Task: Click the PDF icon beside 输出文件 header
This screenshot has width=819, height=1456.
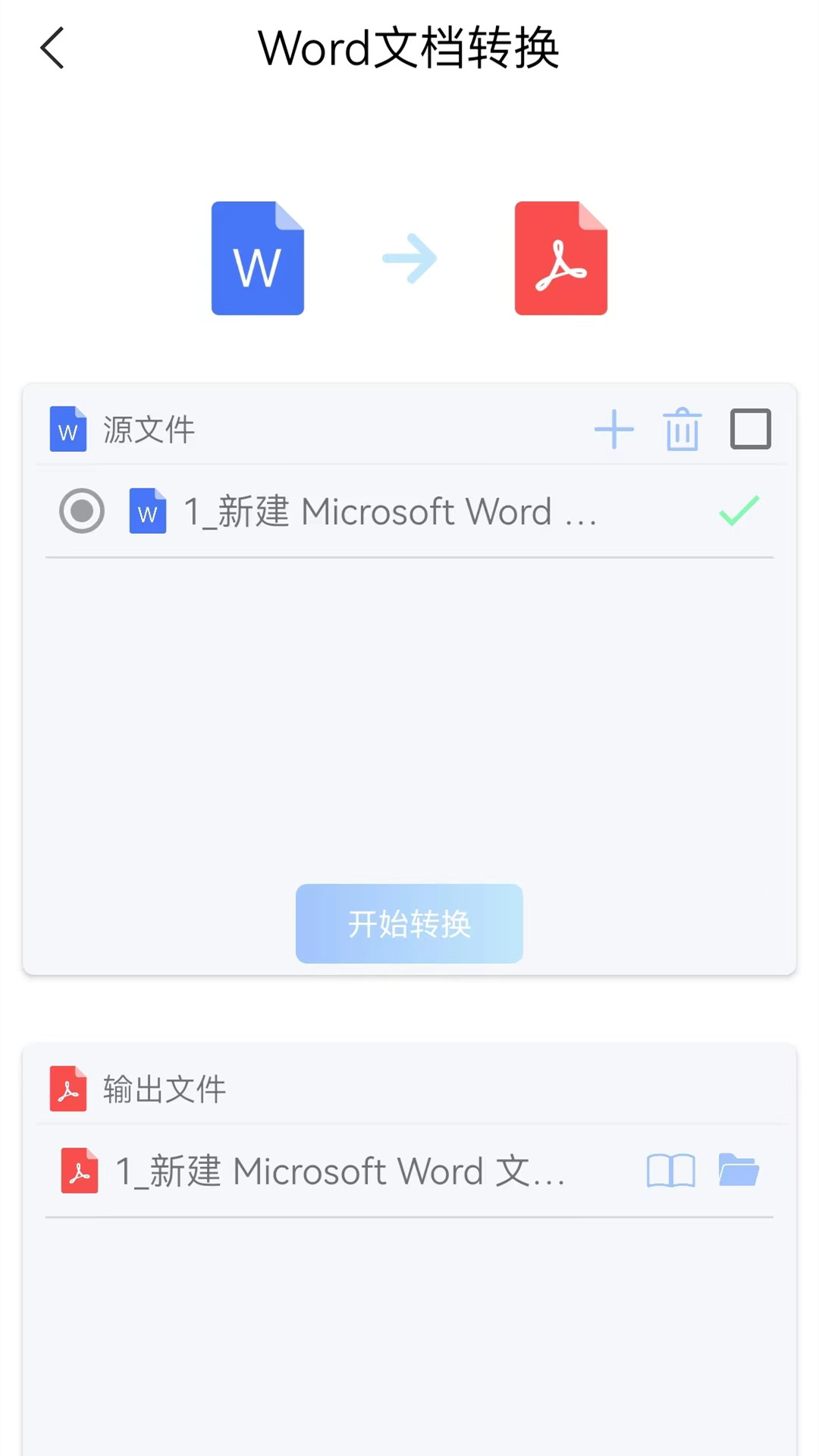Action: 67,1090
